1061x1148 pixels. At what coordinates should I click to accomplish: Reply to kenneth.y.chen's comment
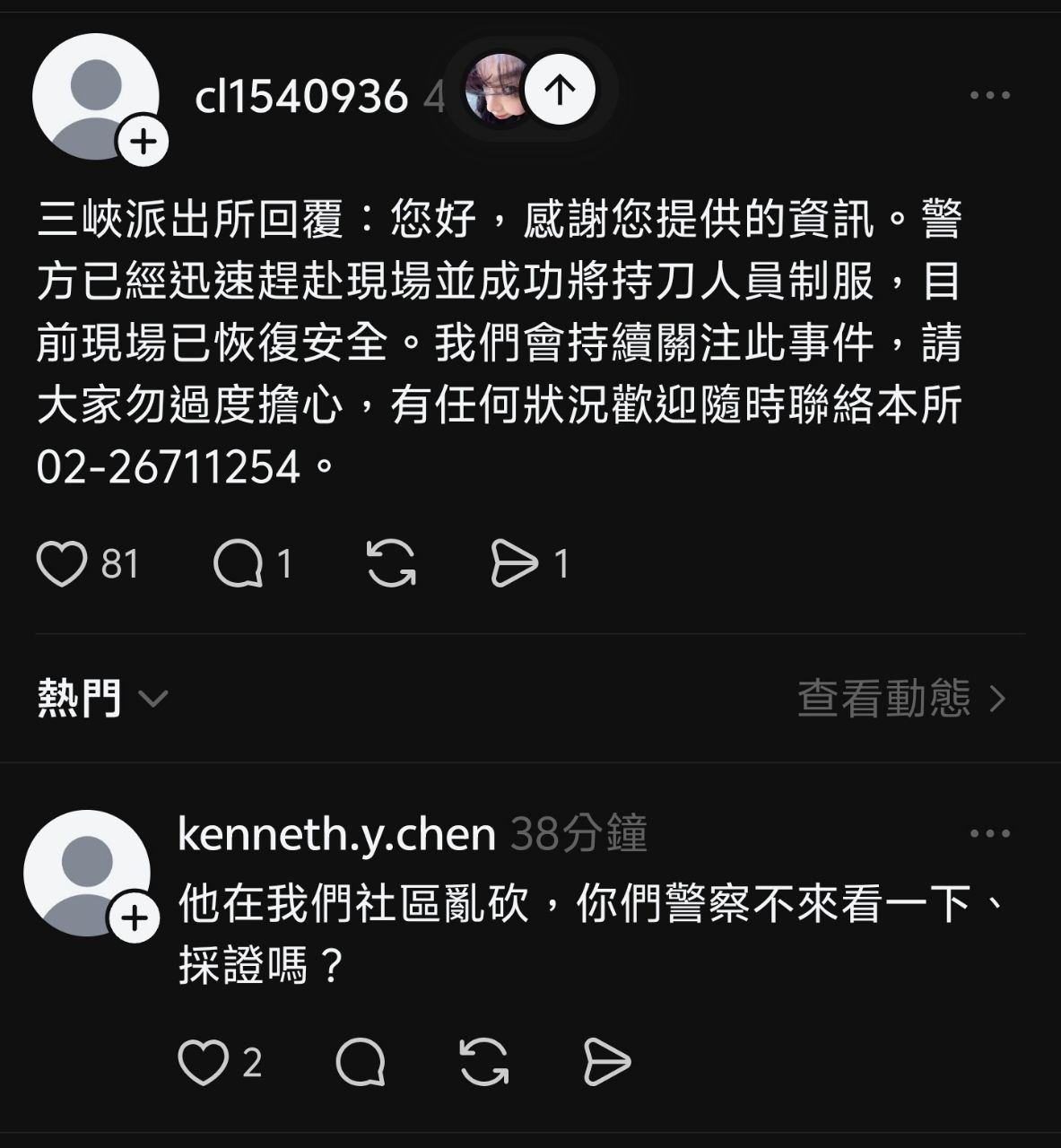tap(361, 1063)
